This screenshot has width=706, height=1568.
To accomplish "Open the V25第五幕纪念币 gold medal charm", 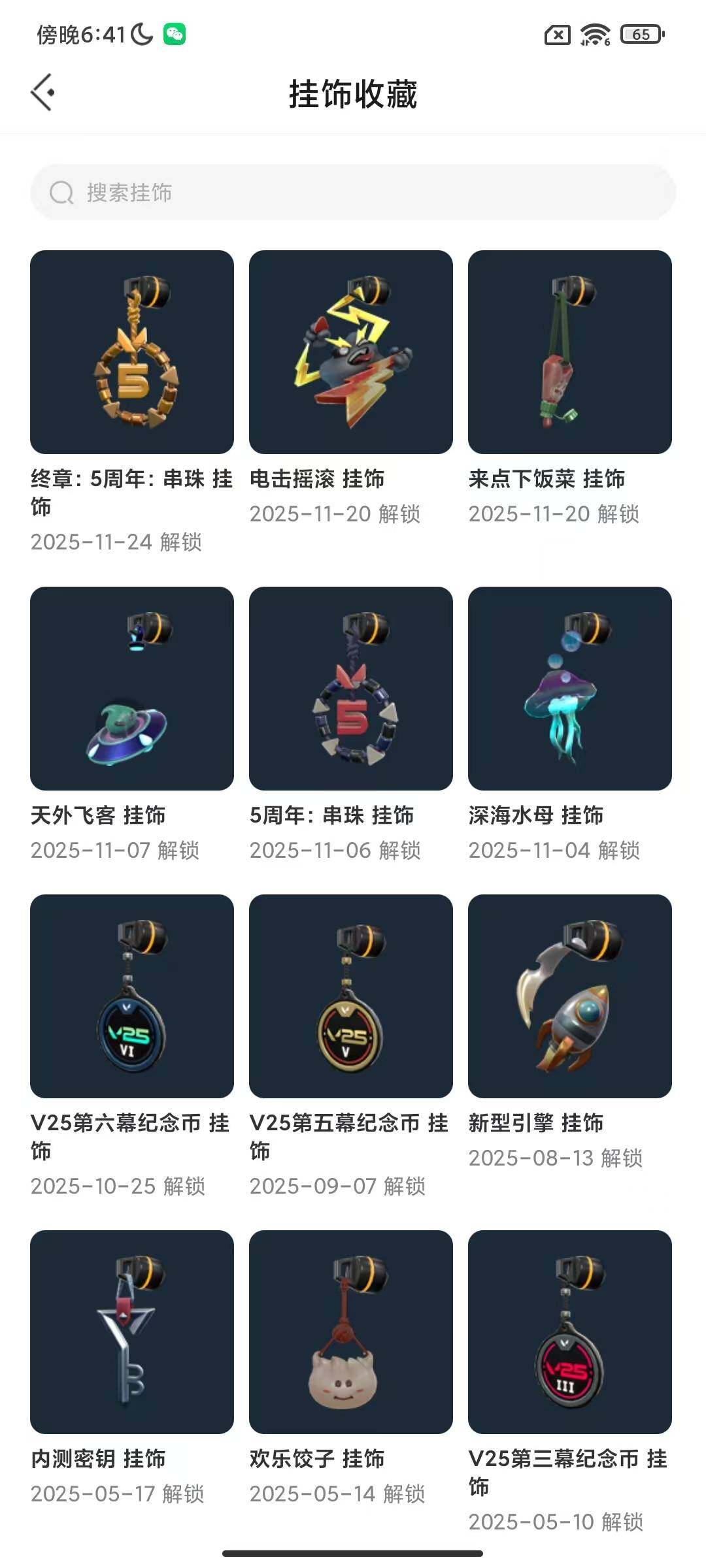I will pos(350,996).
